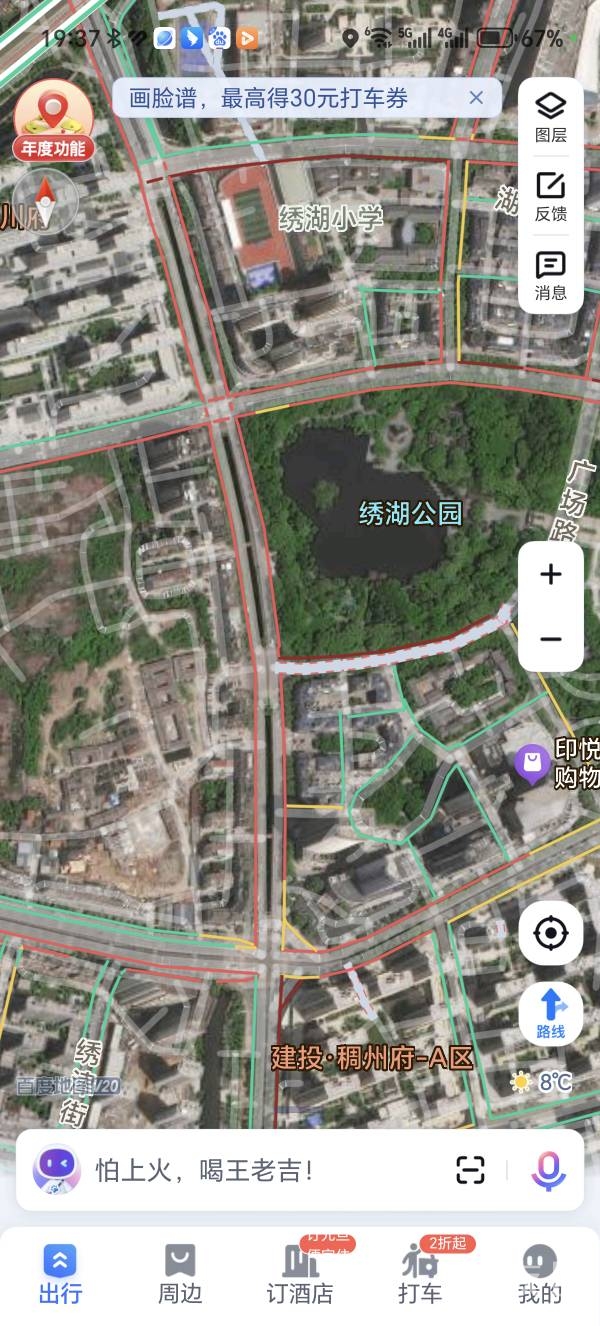Viewport: 600px width, 1326px height.
Task: Switch to the 订酒店 hotel booking tab
Action: (300, 1275)
